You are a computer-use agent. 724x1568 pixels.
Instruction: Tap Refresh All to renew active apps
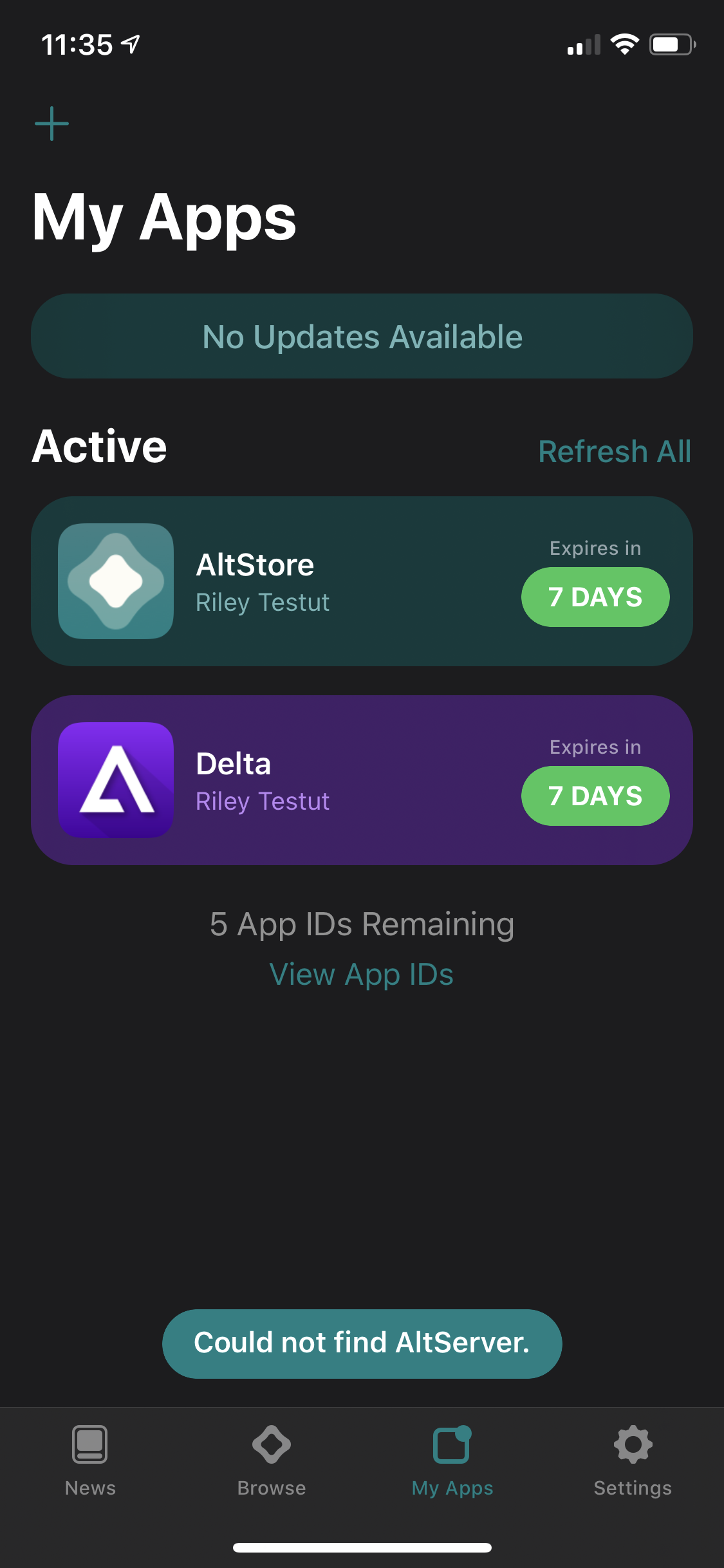(615, 451)
